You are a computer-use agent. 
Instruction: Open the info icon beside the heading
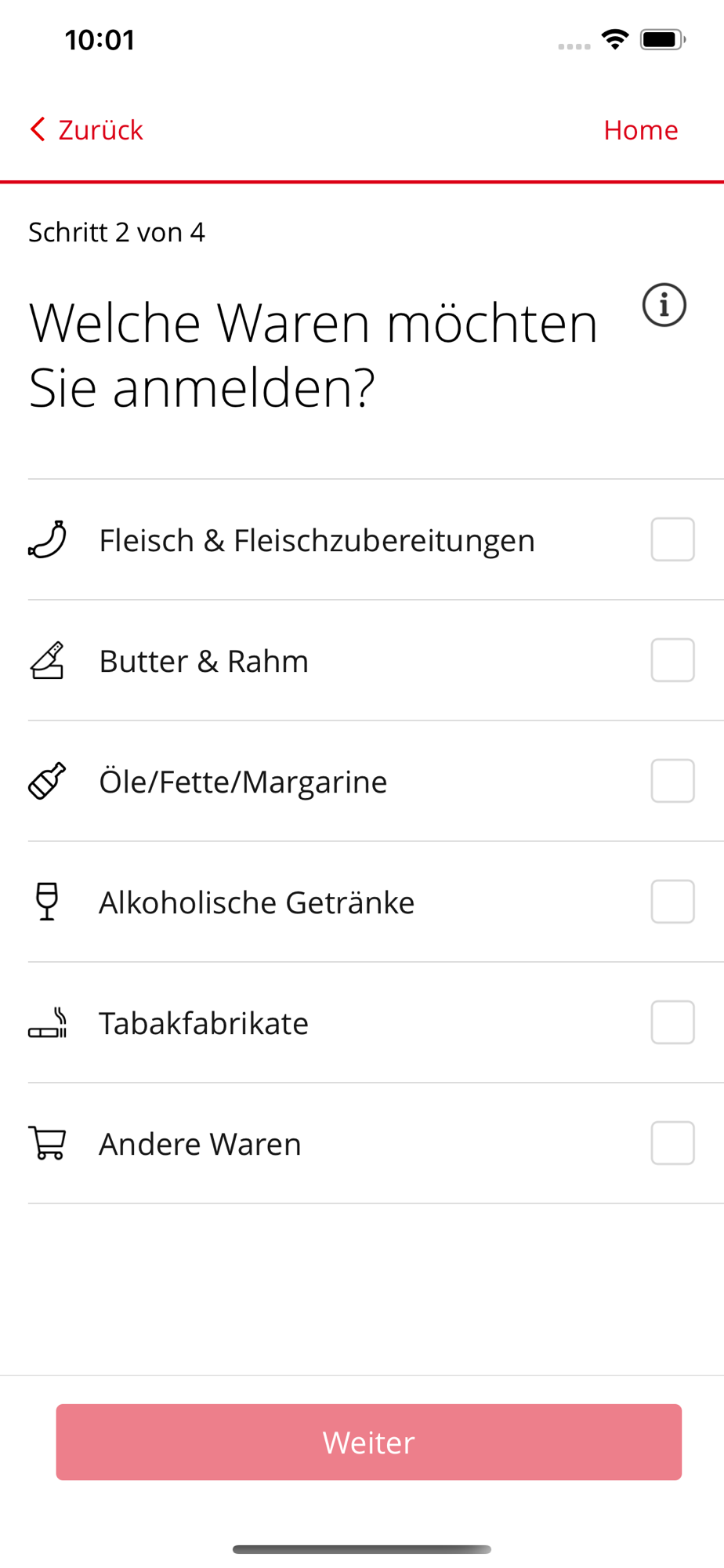[664, 305]
